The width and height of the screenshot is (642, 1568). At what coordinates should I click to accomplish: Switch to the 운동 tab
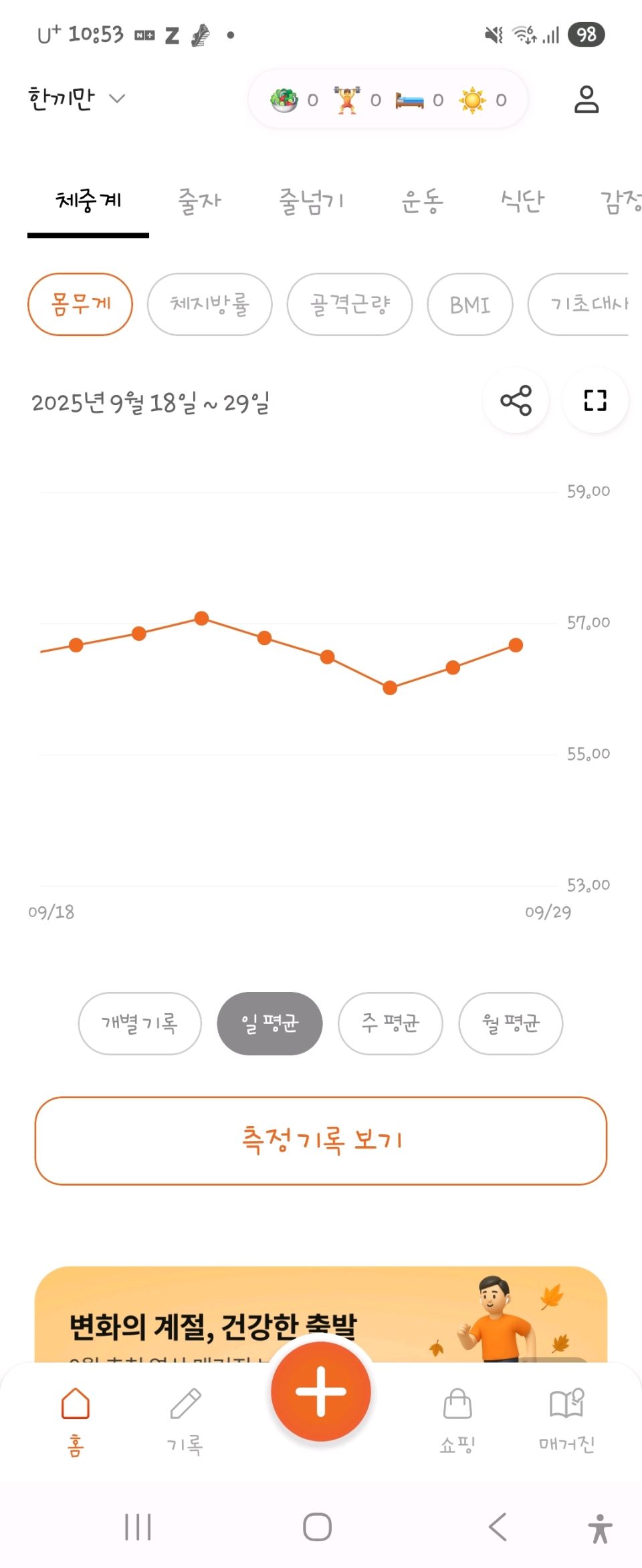tap(422, 201)
